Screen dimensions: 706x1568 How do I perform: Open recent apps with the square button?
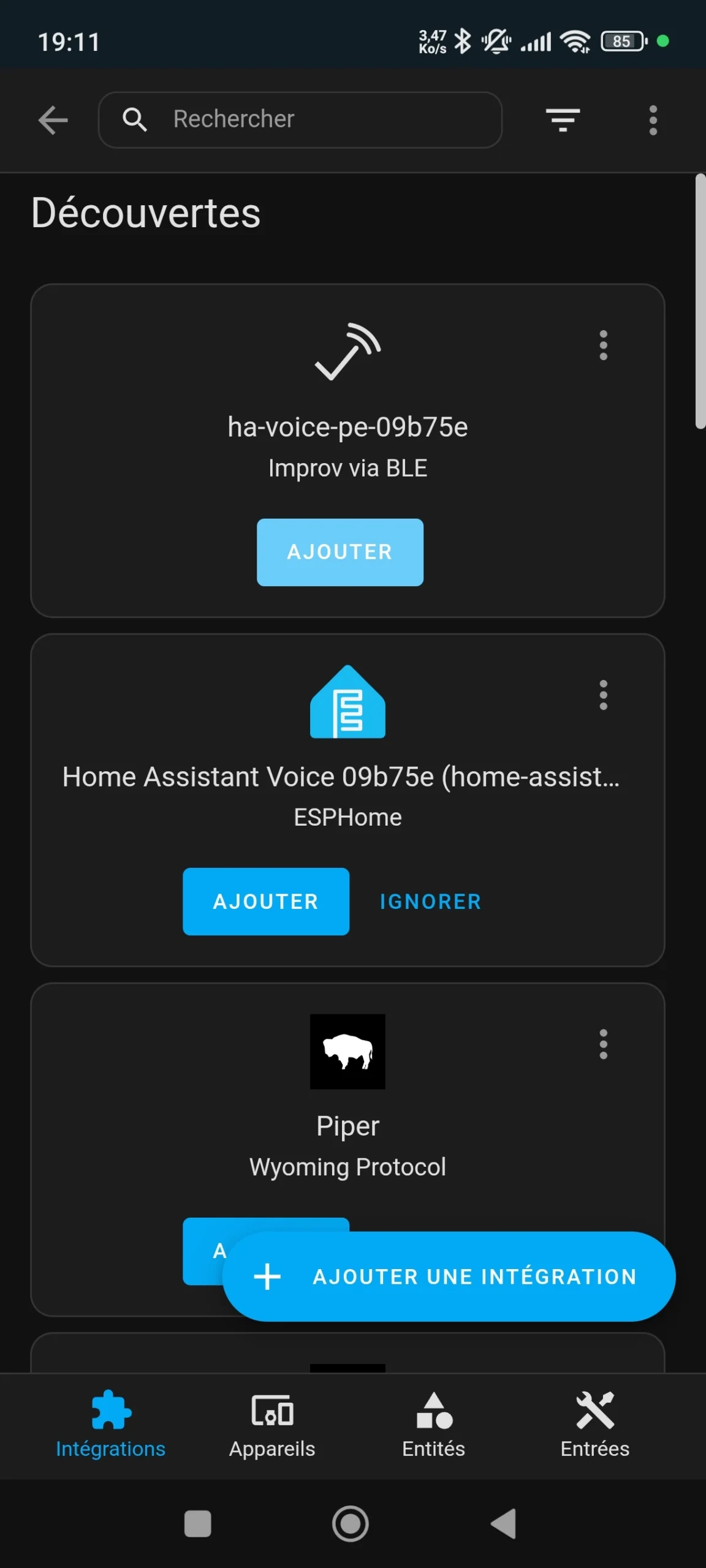point(197,1523)
